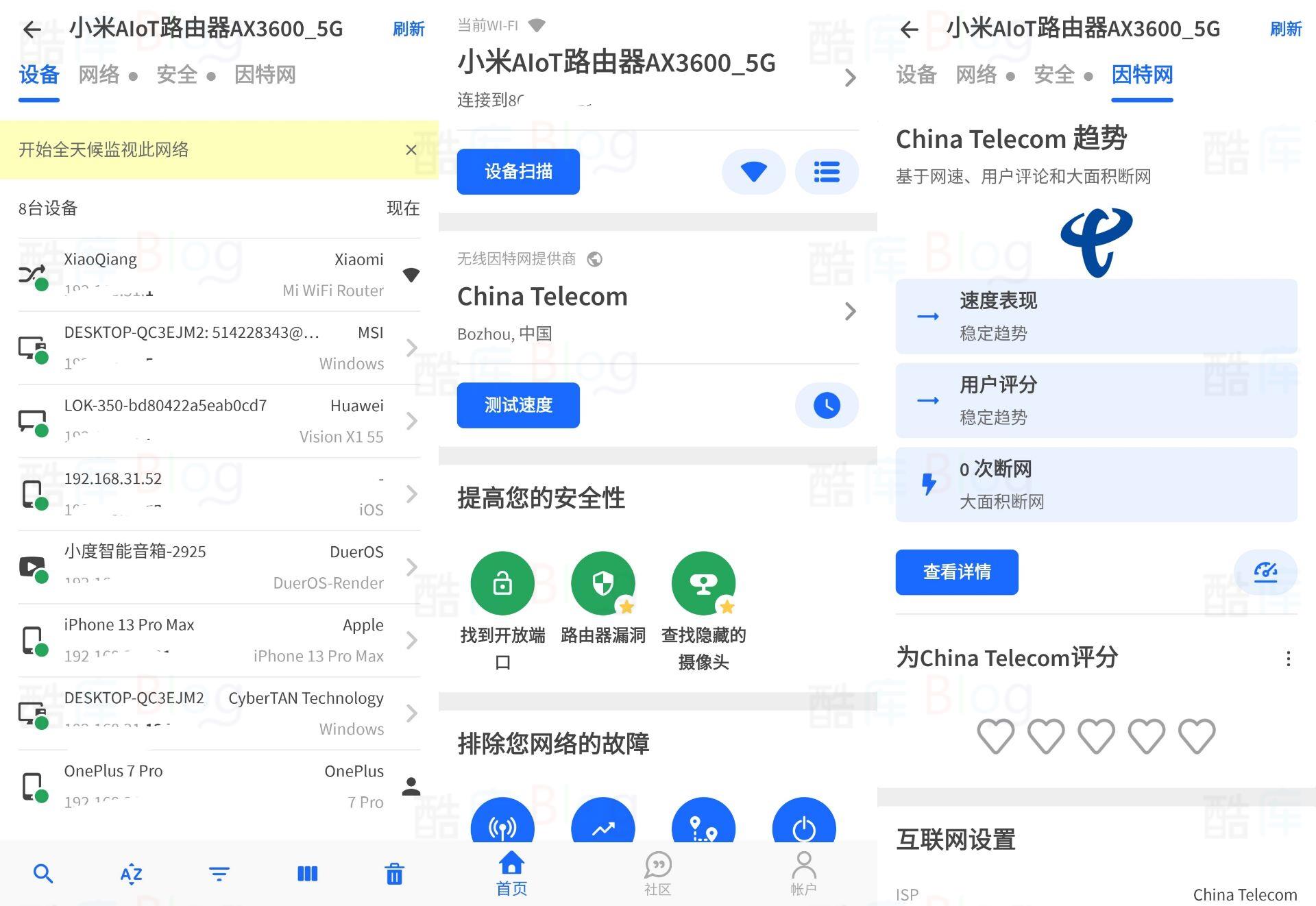Start a scan with 设备扫描
Viewport: 1316px width, 906px height.
(518, 171)
